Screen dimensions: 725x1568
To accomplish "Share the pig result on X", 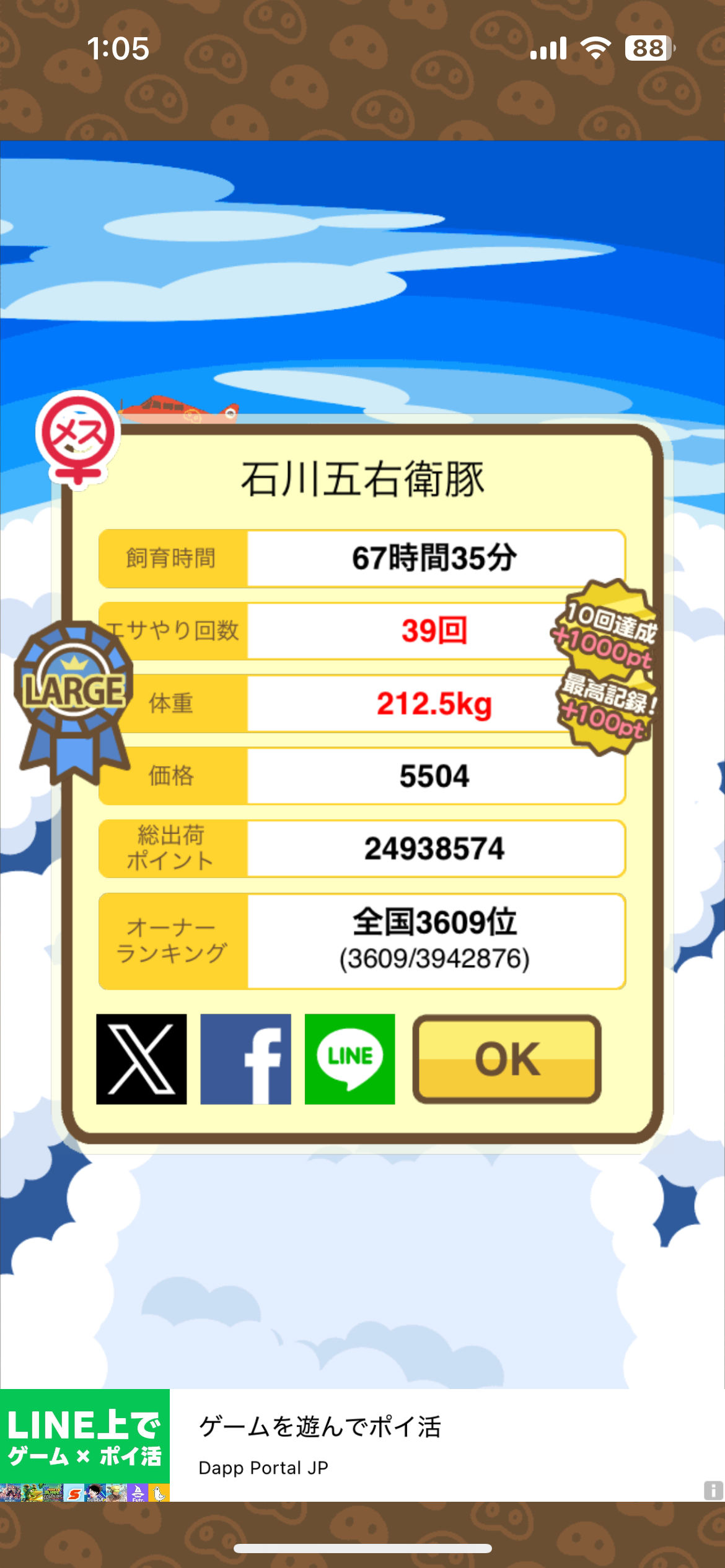I will (x=141, y=1059).
